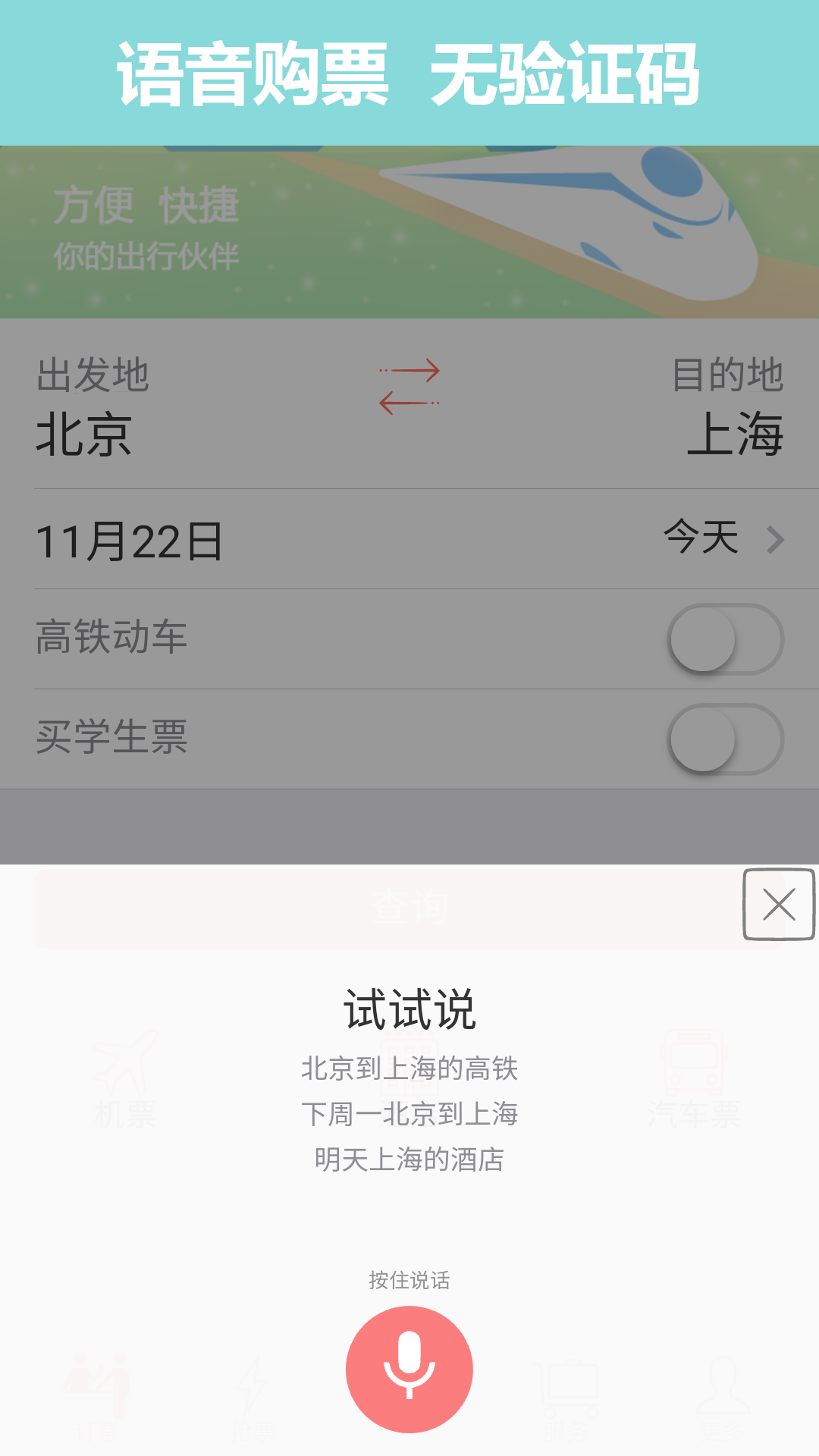Tap the suggestion 北京到上海的高铁

pyautogui.click(x=409, y=1069)
